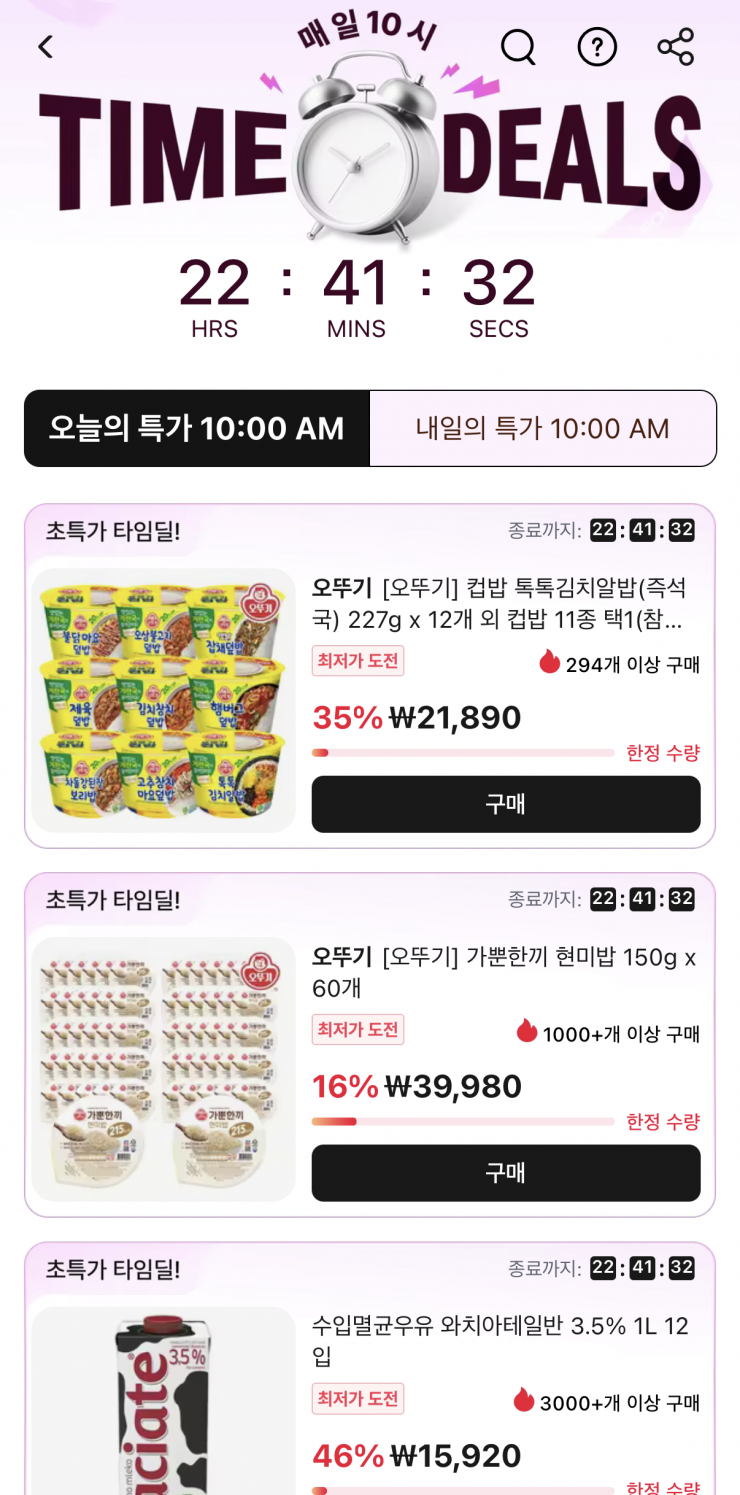Screen dimensions: 740x1495
Task: Go back using the top-left arrow
Action: (45, 47)
